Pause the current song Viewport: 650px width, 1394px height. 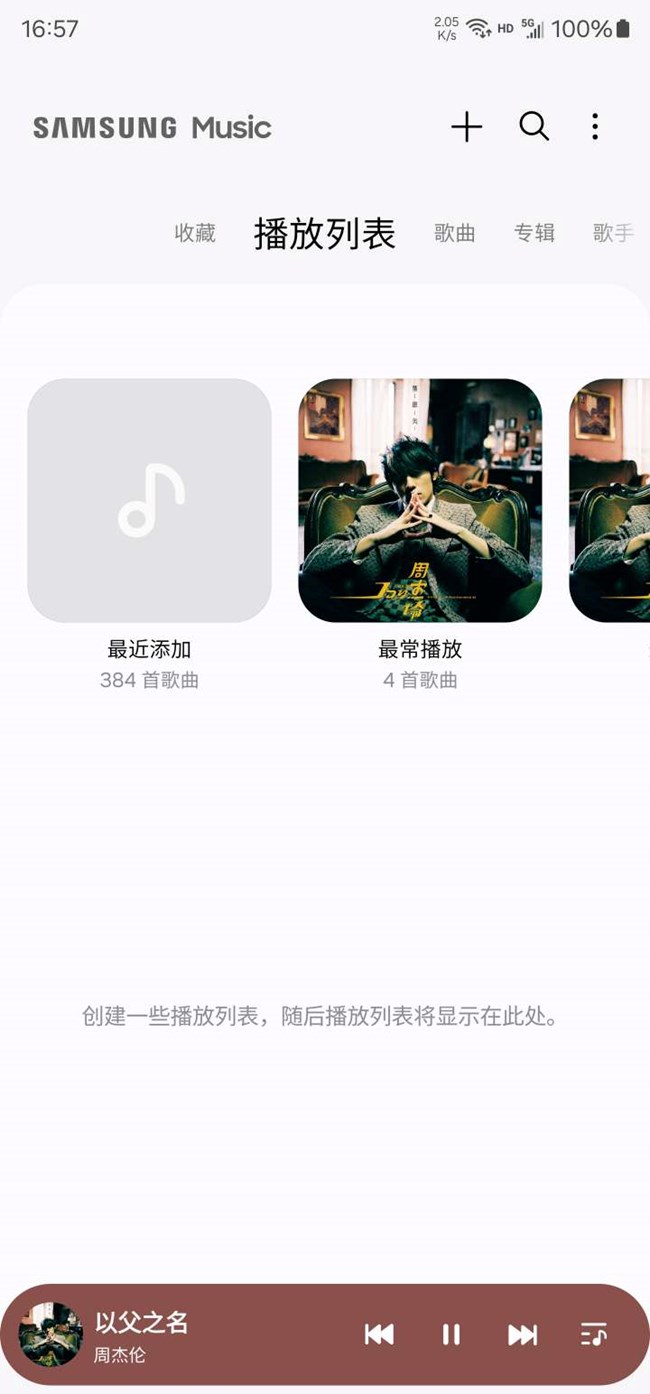451,1334
